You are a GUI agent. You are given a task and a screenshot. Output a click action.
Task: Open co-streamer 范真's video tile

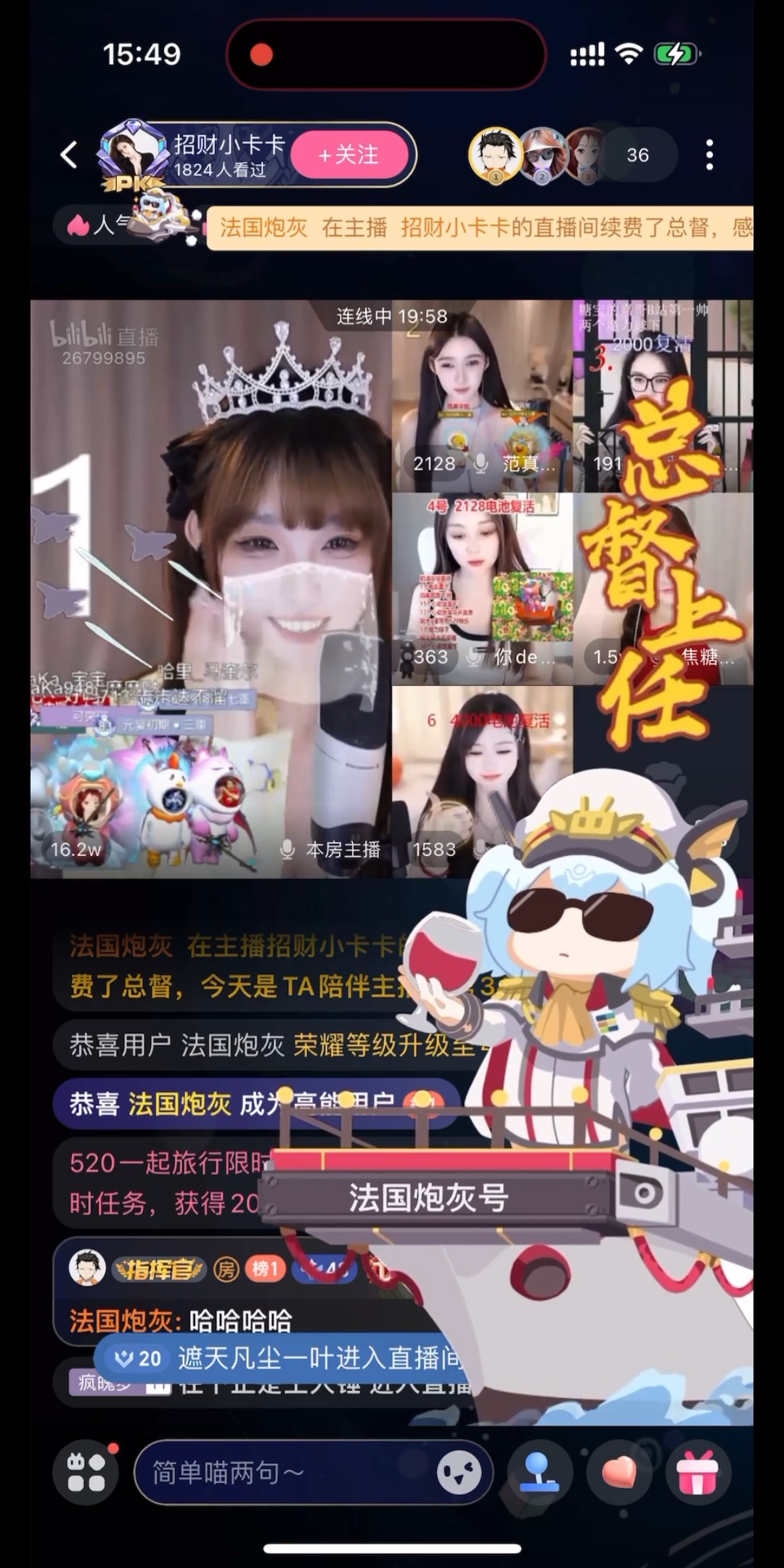point(482,396)
